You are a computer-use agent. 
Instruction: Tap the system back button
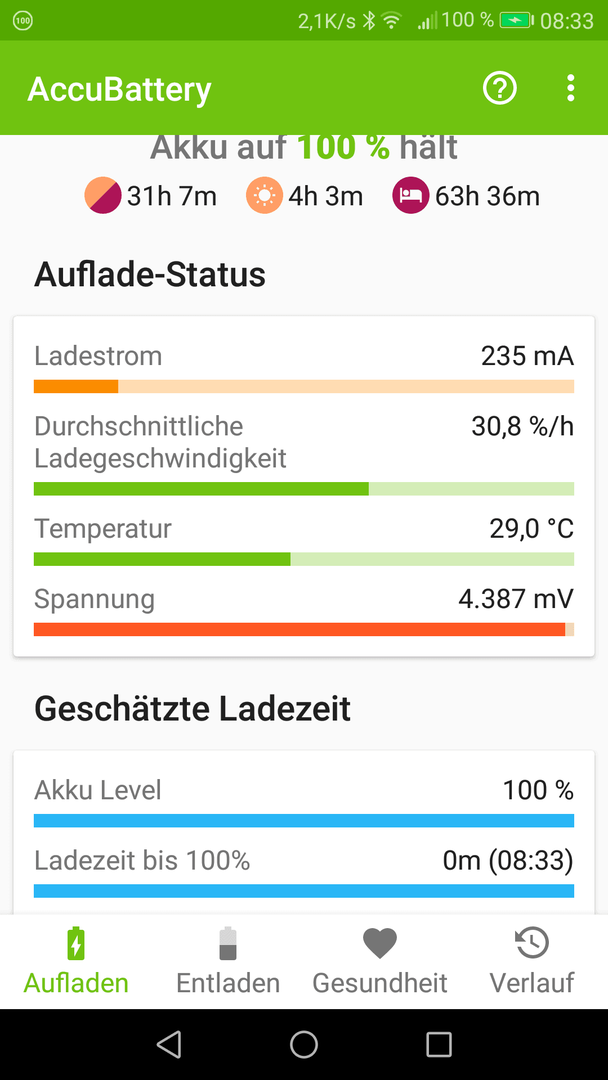click(169, 1044)
